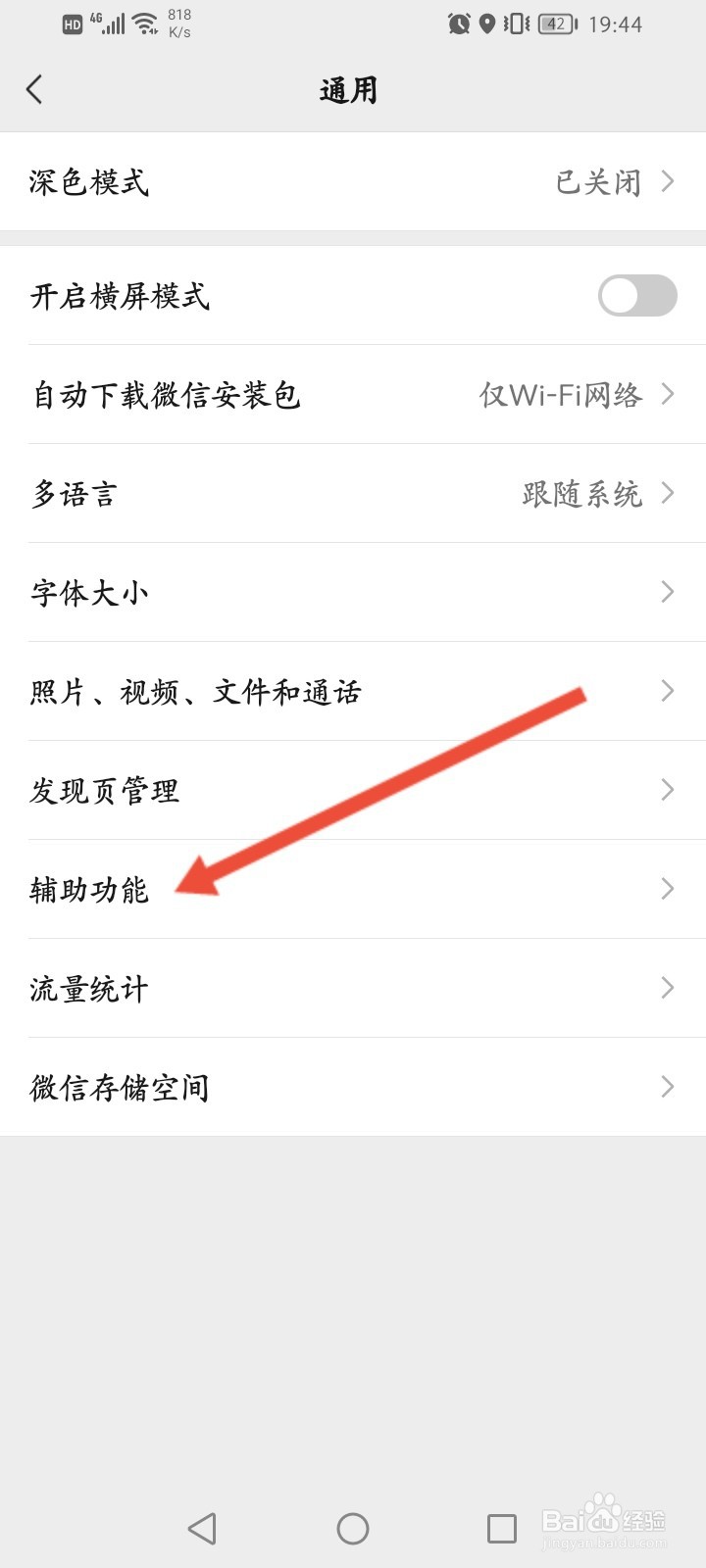The image size is (706, 1568).
Task: Open 自动下载微信安装包 set to 仅Wi-Fi网络
Action: point(353,395)
